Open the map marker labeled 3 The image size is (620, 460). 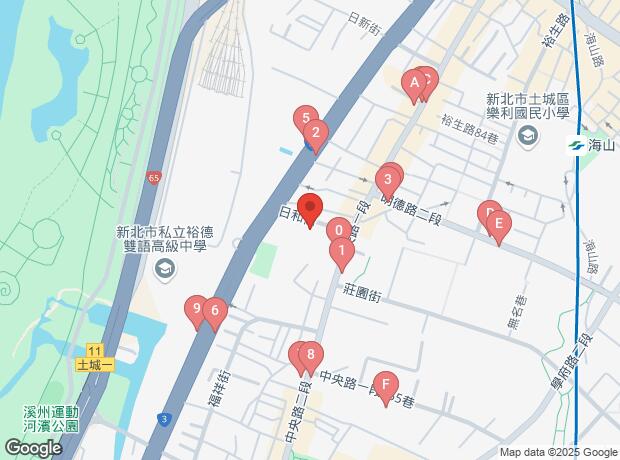click(x=386, y=182)
